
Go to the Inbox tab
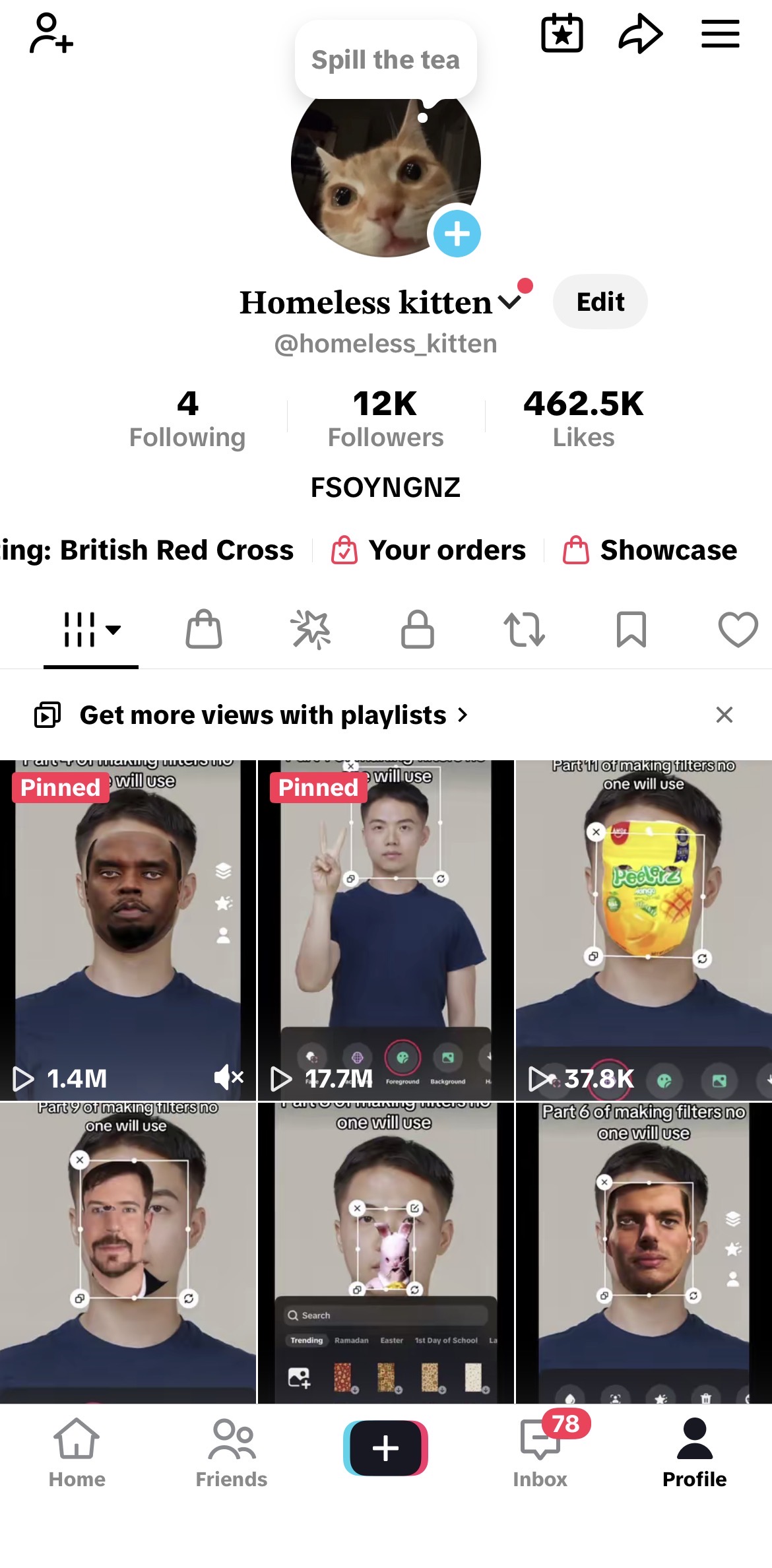[x=540, y=1451]
